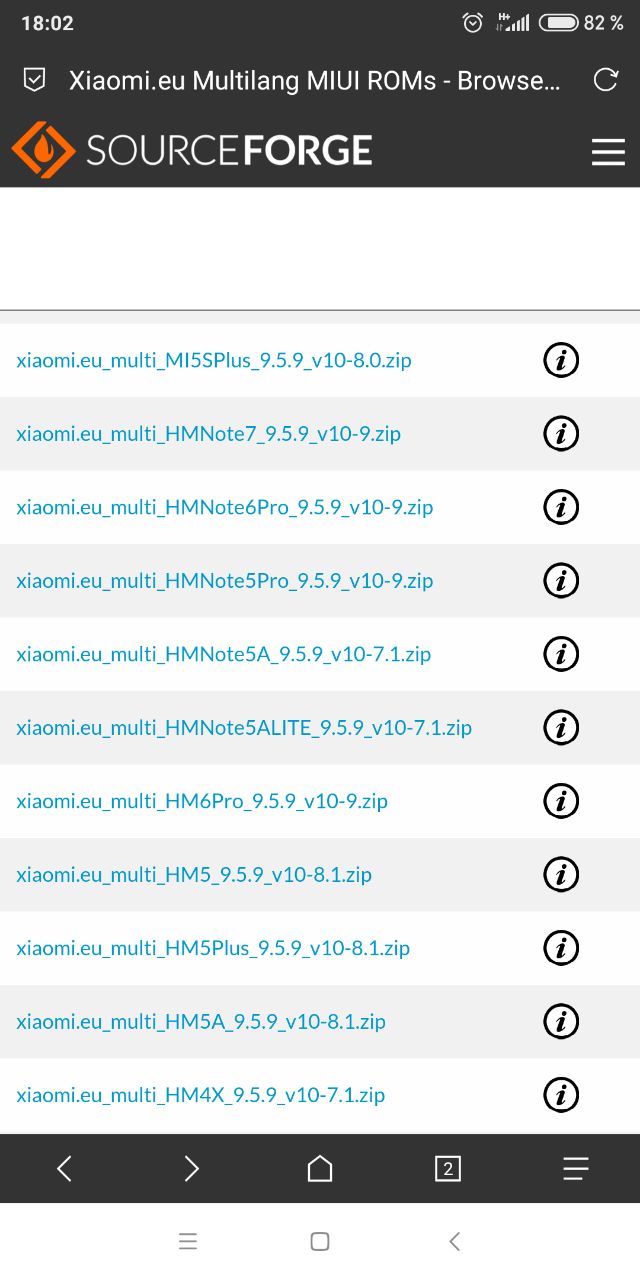Image resolution: width=640 pixels, height=1280 pixels.
Task: View info for the HMNote5A zip file
Action: 561,654
